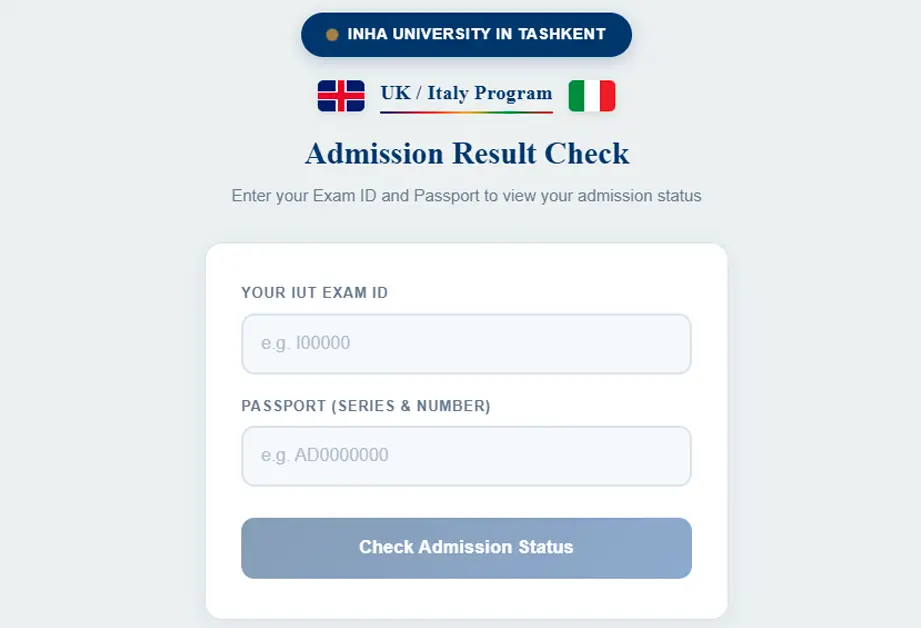This screenshot has width=921, height=628.
Task: Focus the IUT Exam ID field
Action: click(466, 344)
